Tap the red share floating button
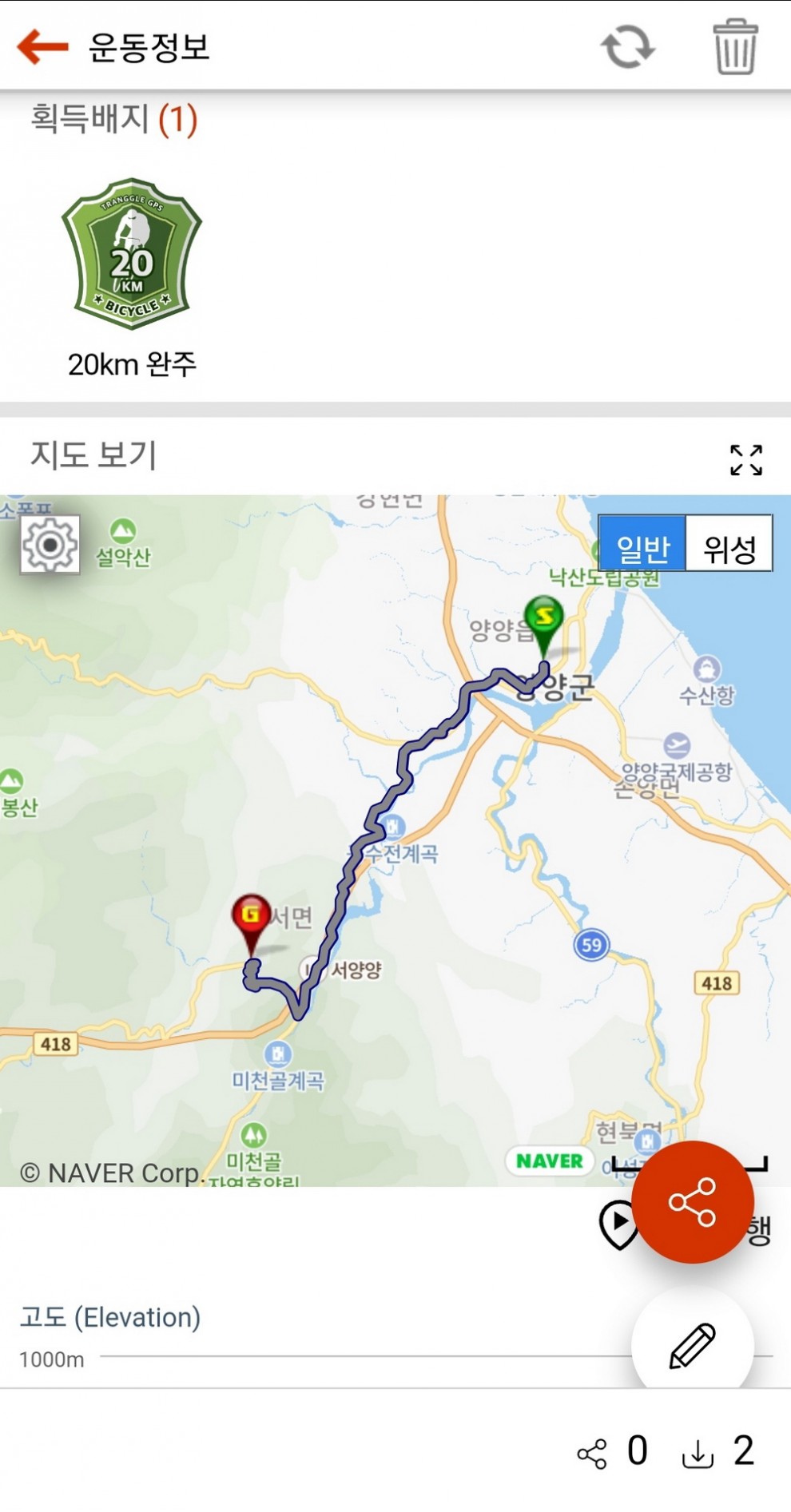Image resolution: width=791 pixels, height=1512 pixels. coord(692,1202)
